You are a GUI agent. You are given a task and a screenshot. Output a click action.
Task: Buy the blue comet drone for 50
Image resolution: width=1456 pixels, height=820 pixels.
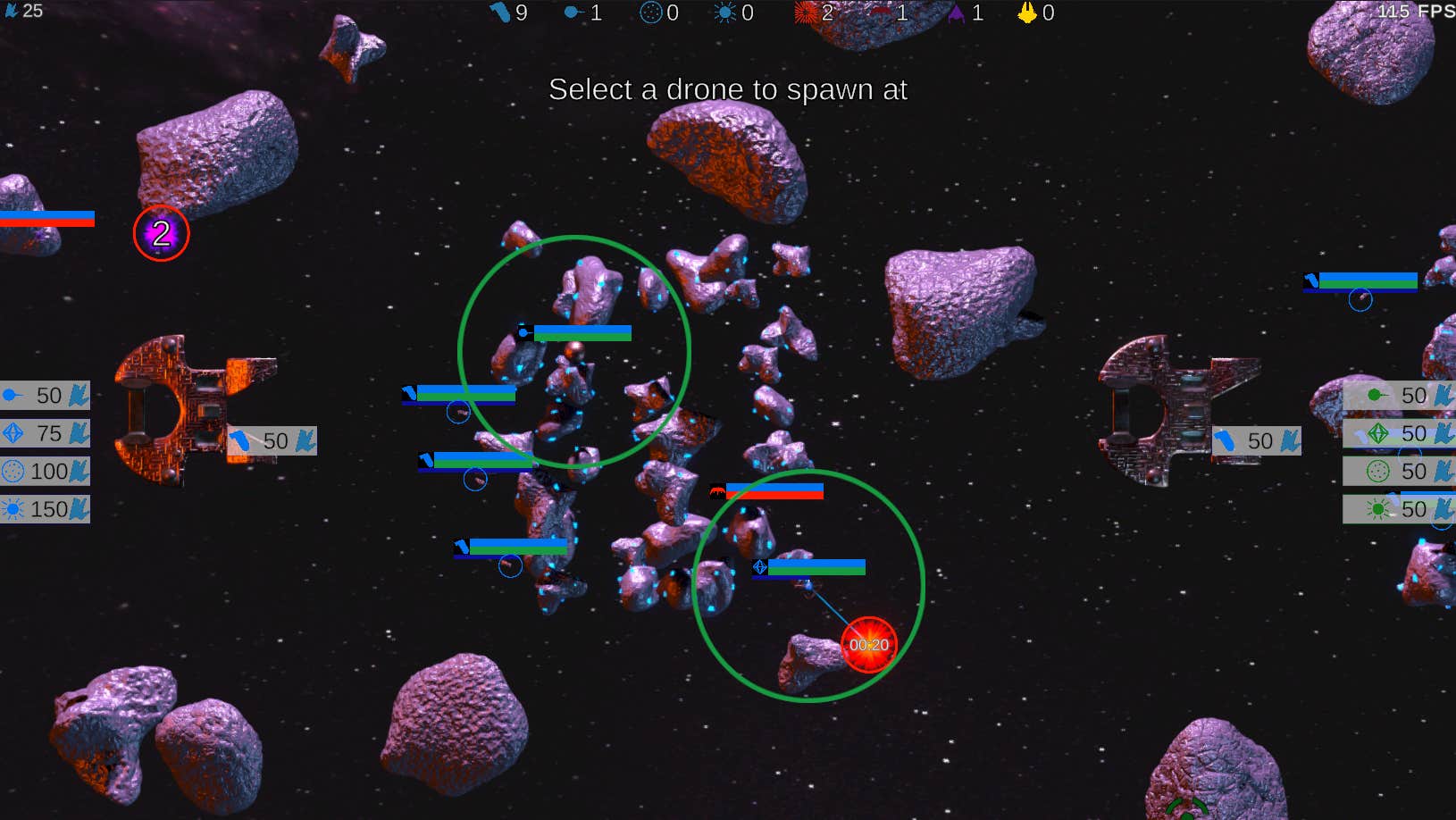tap(45, 395)
